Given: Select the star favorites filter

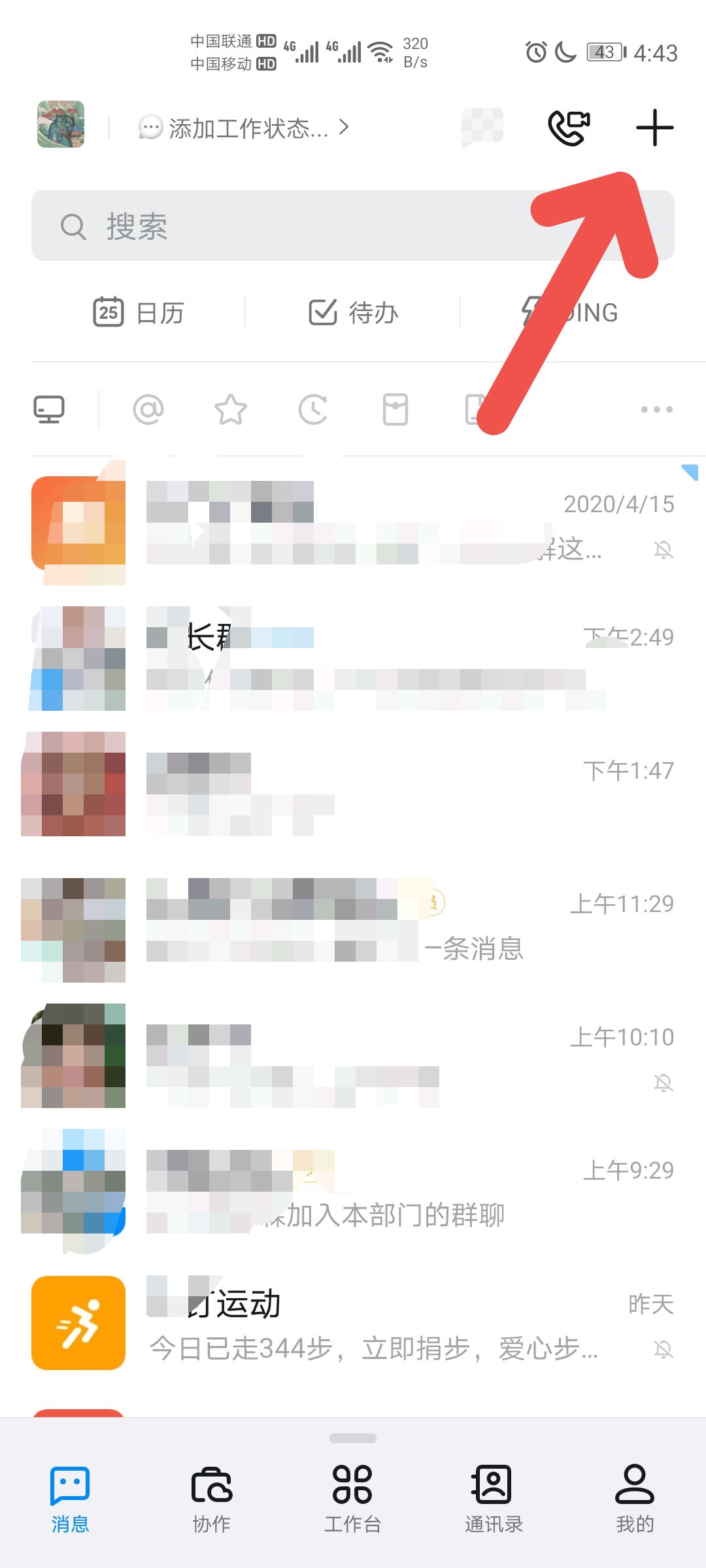Looking at the screenshot, I should pyautogui.click(x=231, y=410).
